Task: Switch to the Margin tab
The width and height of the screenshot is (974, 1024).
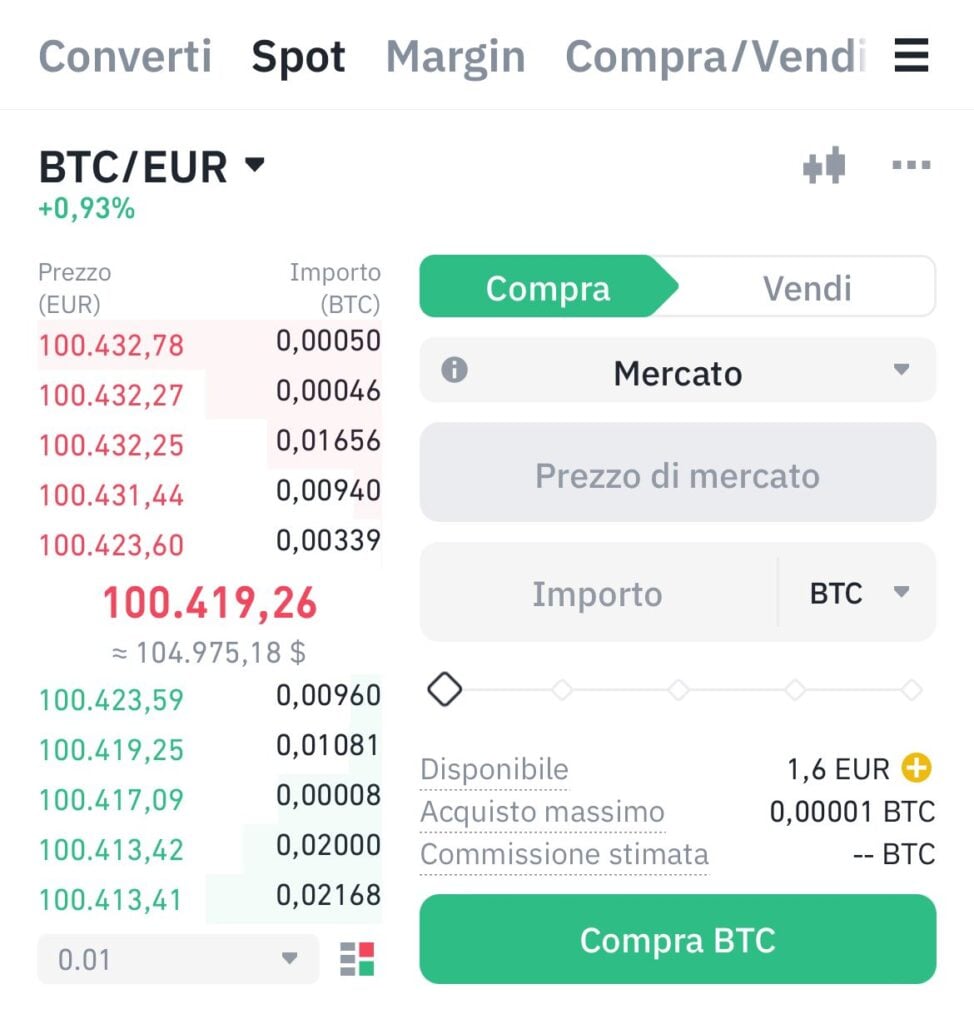Action: pos(455,57)
